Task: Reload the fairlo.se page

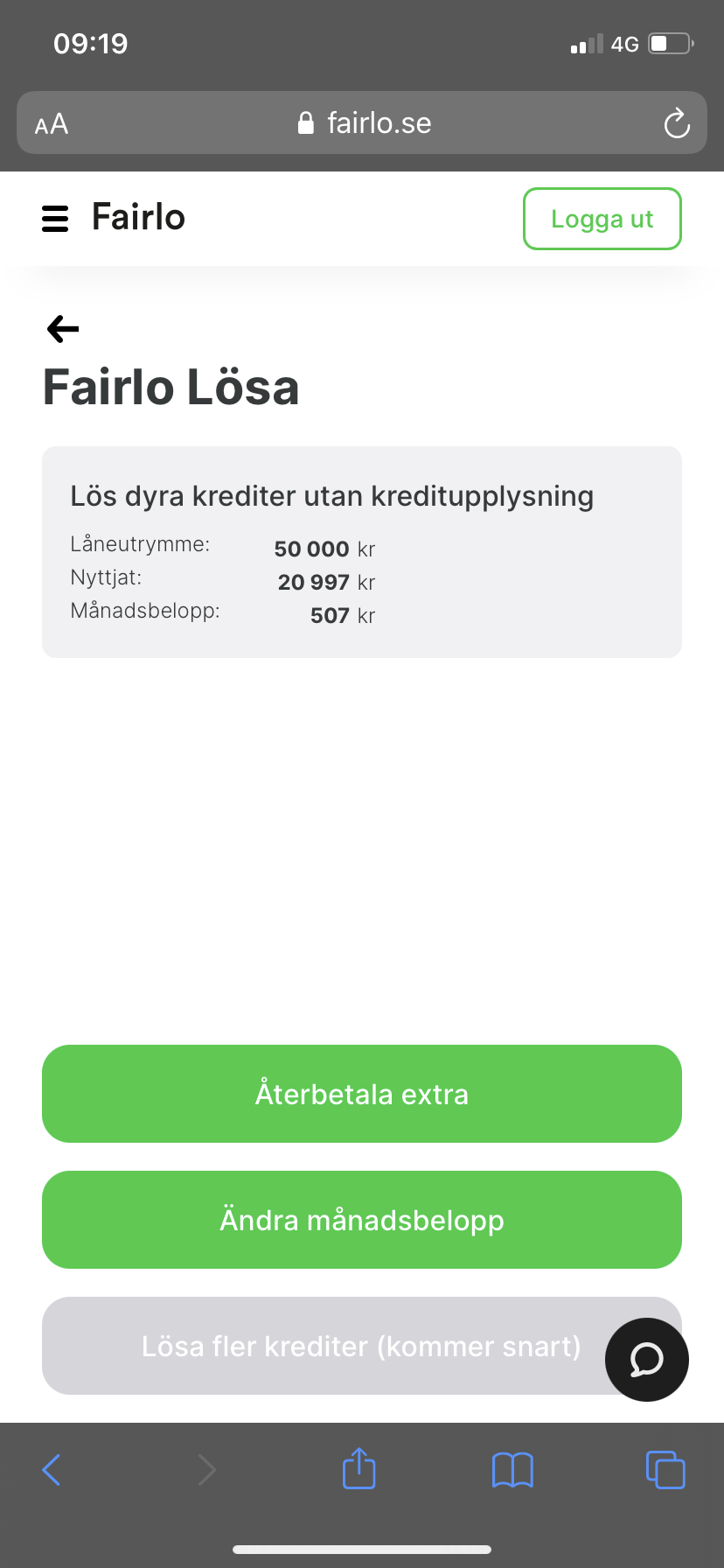Action: tap(676, 123)
